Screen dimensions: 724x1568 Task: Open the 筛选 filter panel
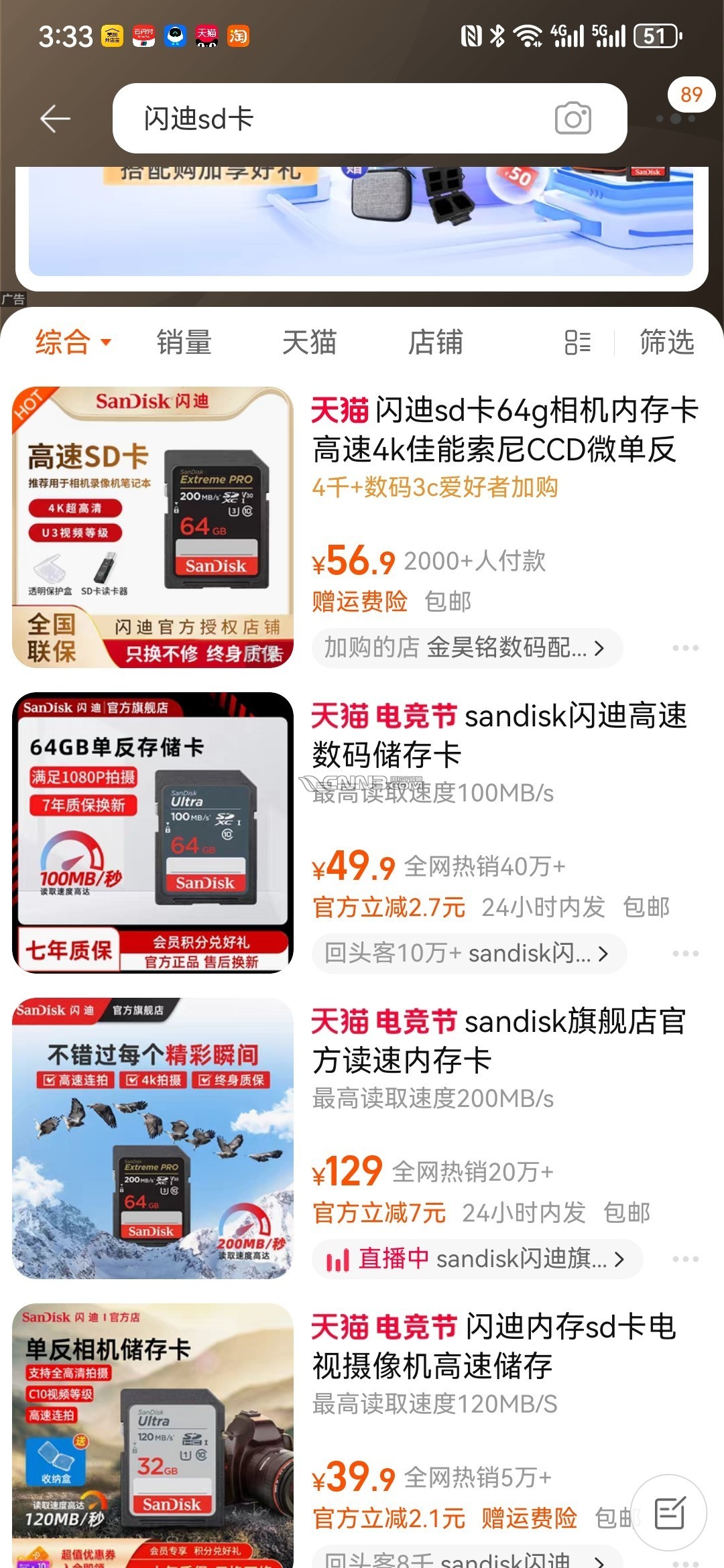coord(666,342)
